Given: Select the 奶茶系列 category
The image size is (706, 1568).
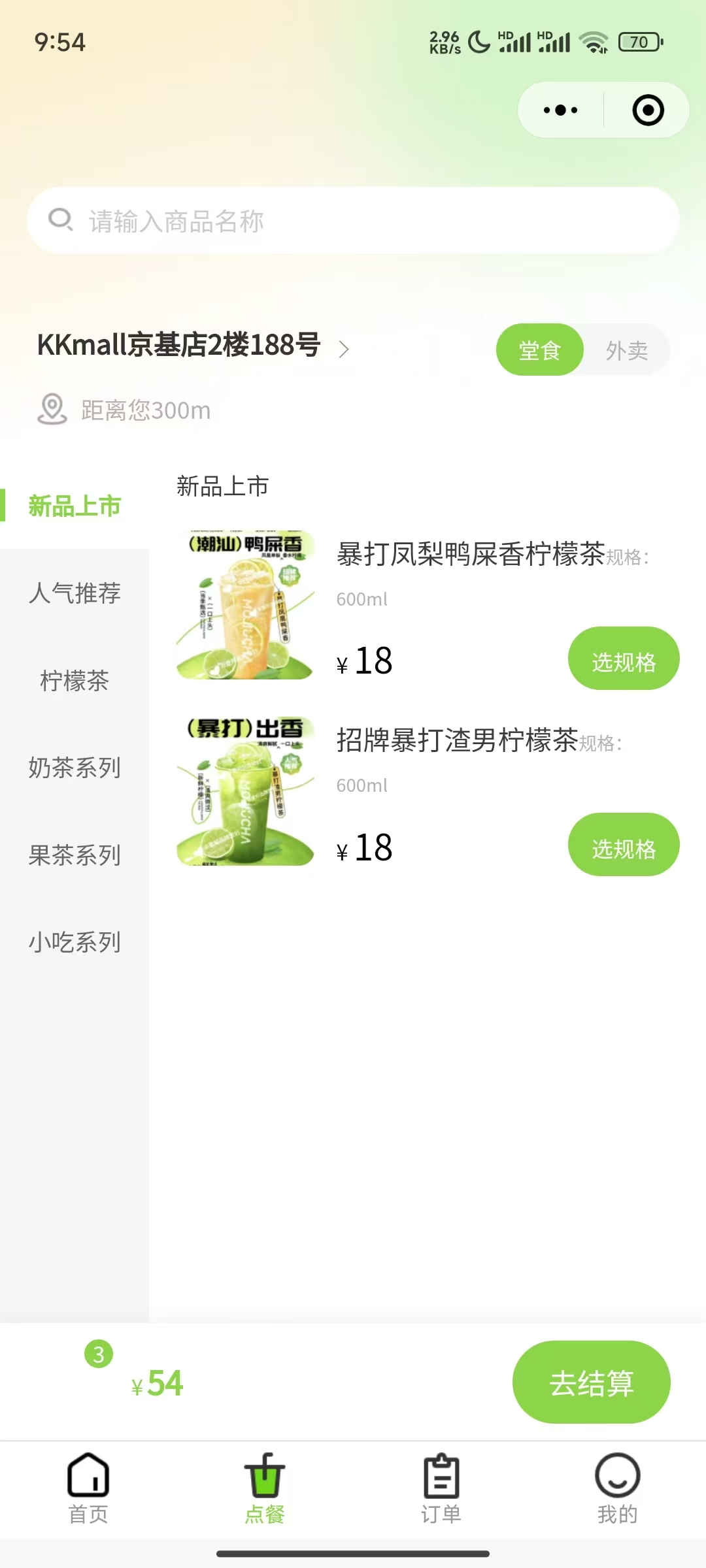Looking at the screenshot, I should (x=74, y=768).
